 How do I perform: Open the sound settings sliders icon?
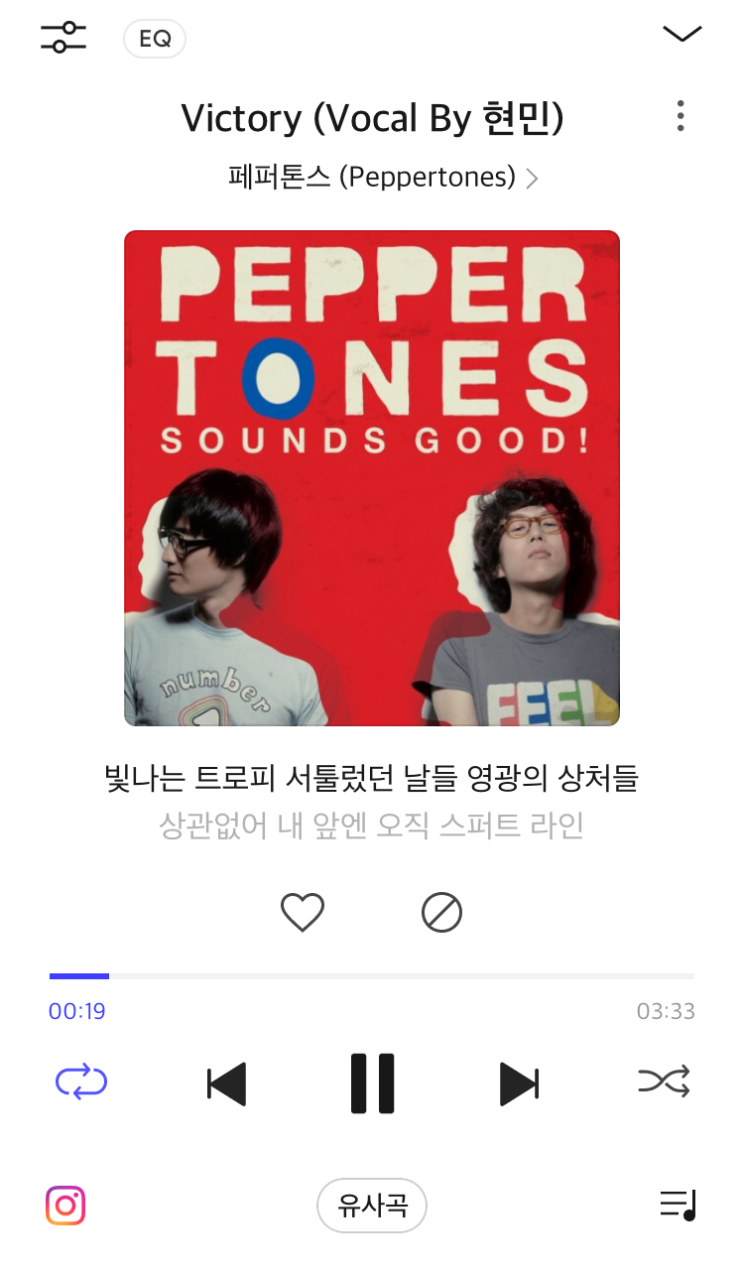click(63, 38)
